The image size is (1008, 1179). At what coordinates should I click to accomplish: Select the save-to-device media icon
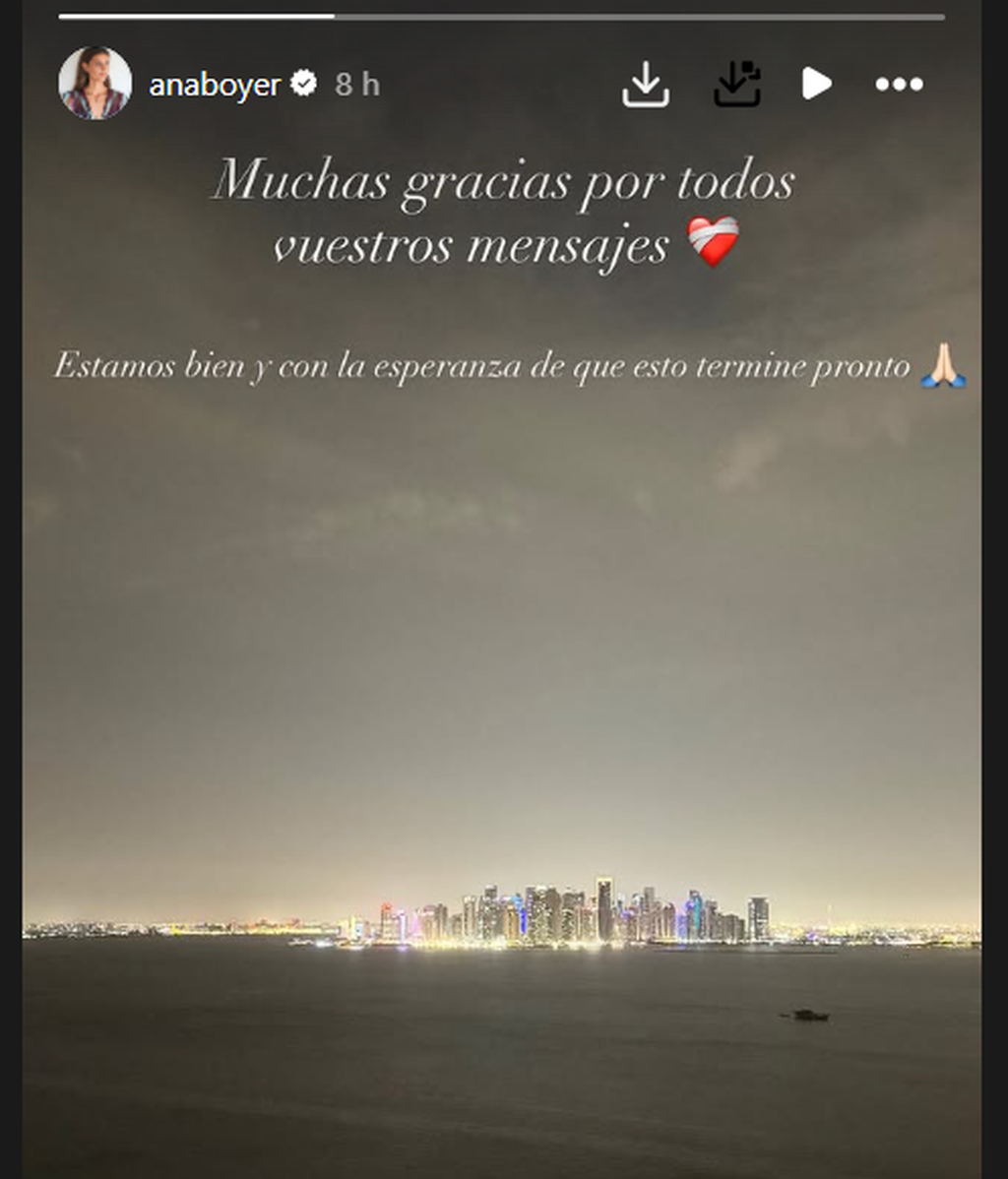737,85
